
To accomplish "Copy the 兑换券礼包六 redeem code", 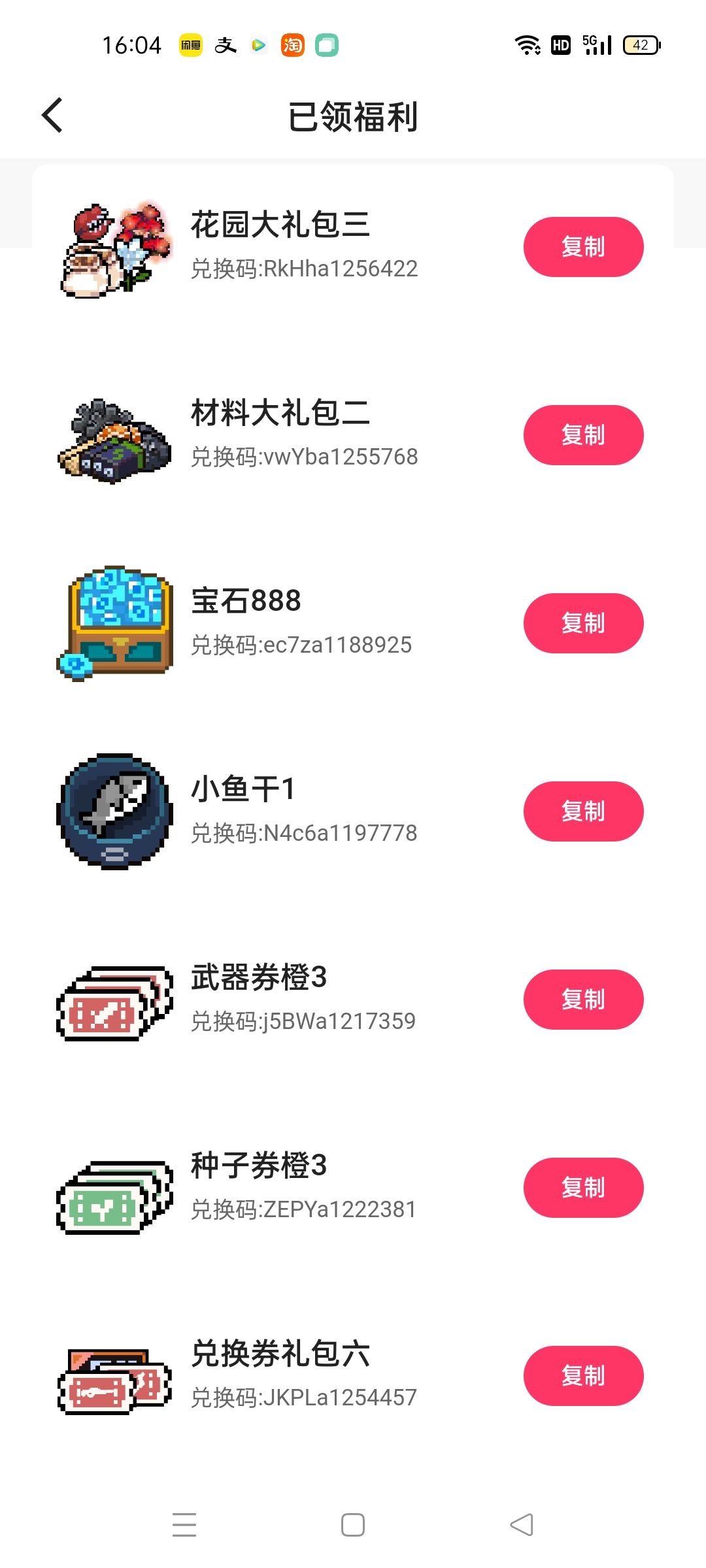I will pyautogui.click(x=583, y=1376).
